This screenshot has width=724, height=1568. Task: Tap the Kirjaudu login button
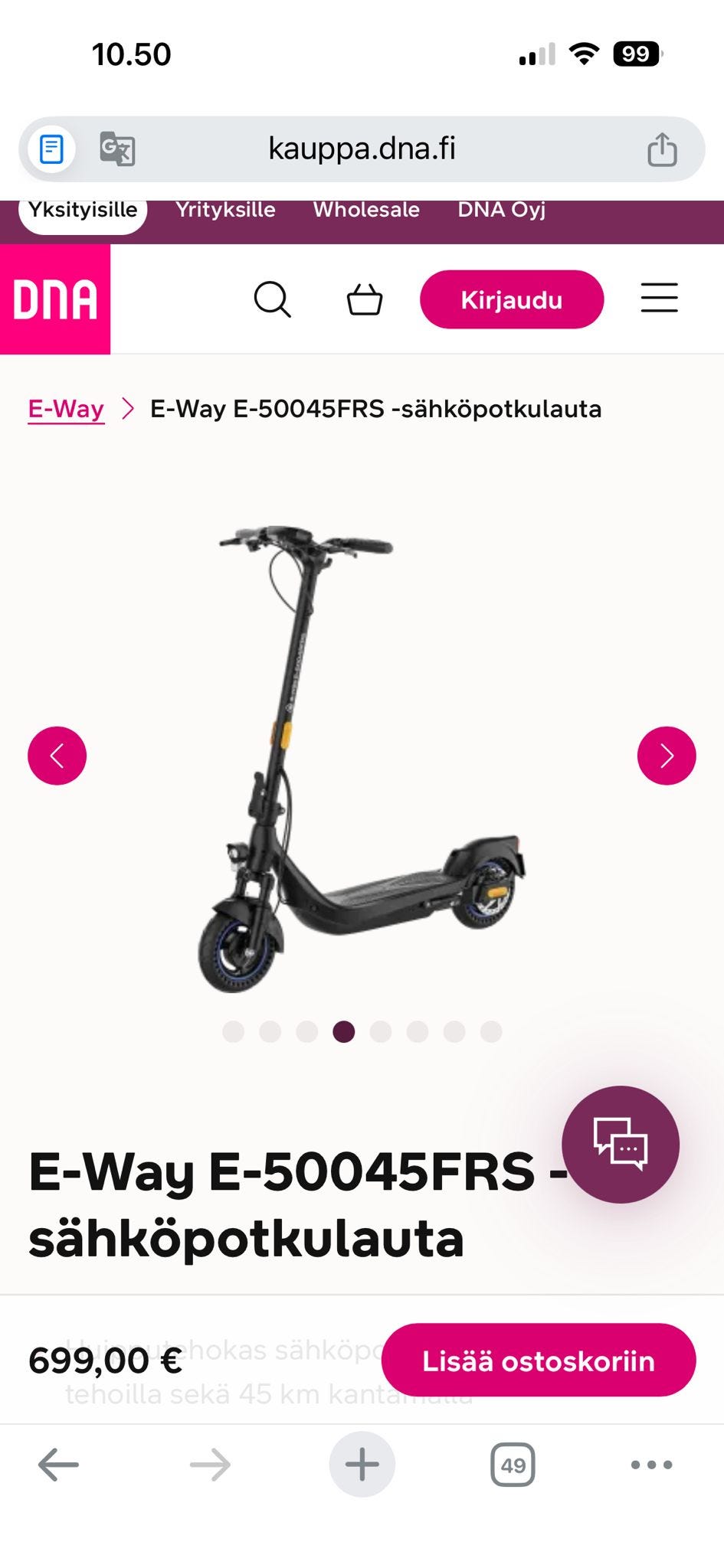tap(511, 299)
